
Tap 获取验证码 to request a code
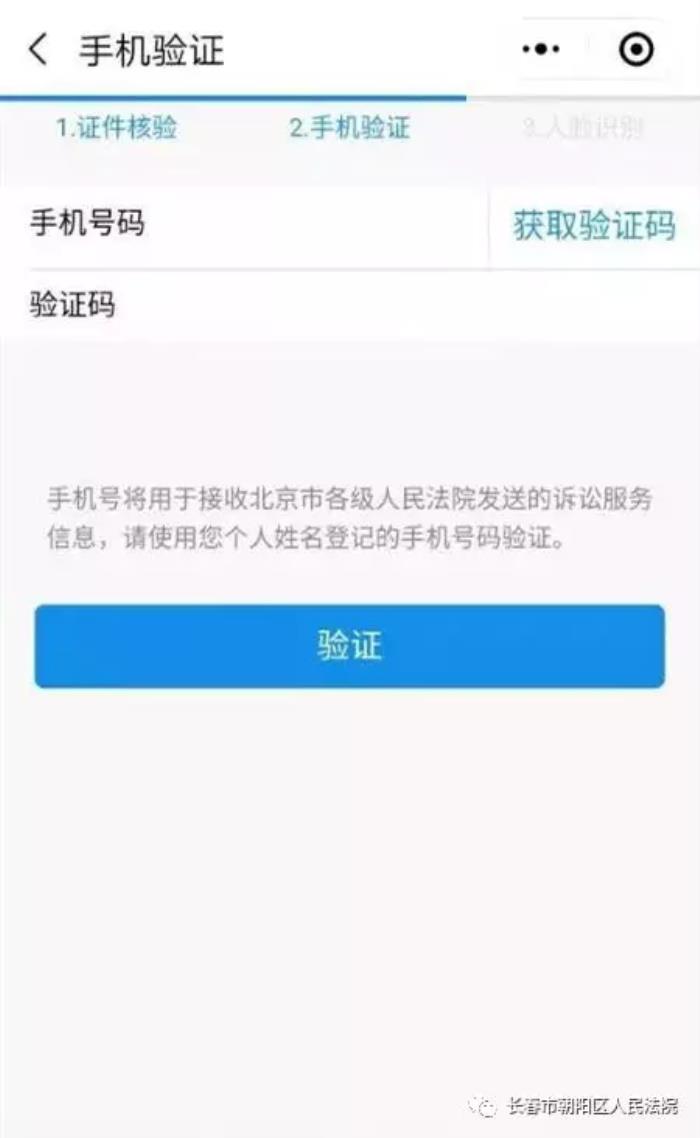[594, 226]
